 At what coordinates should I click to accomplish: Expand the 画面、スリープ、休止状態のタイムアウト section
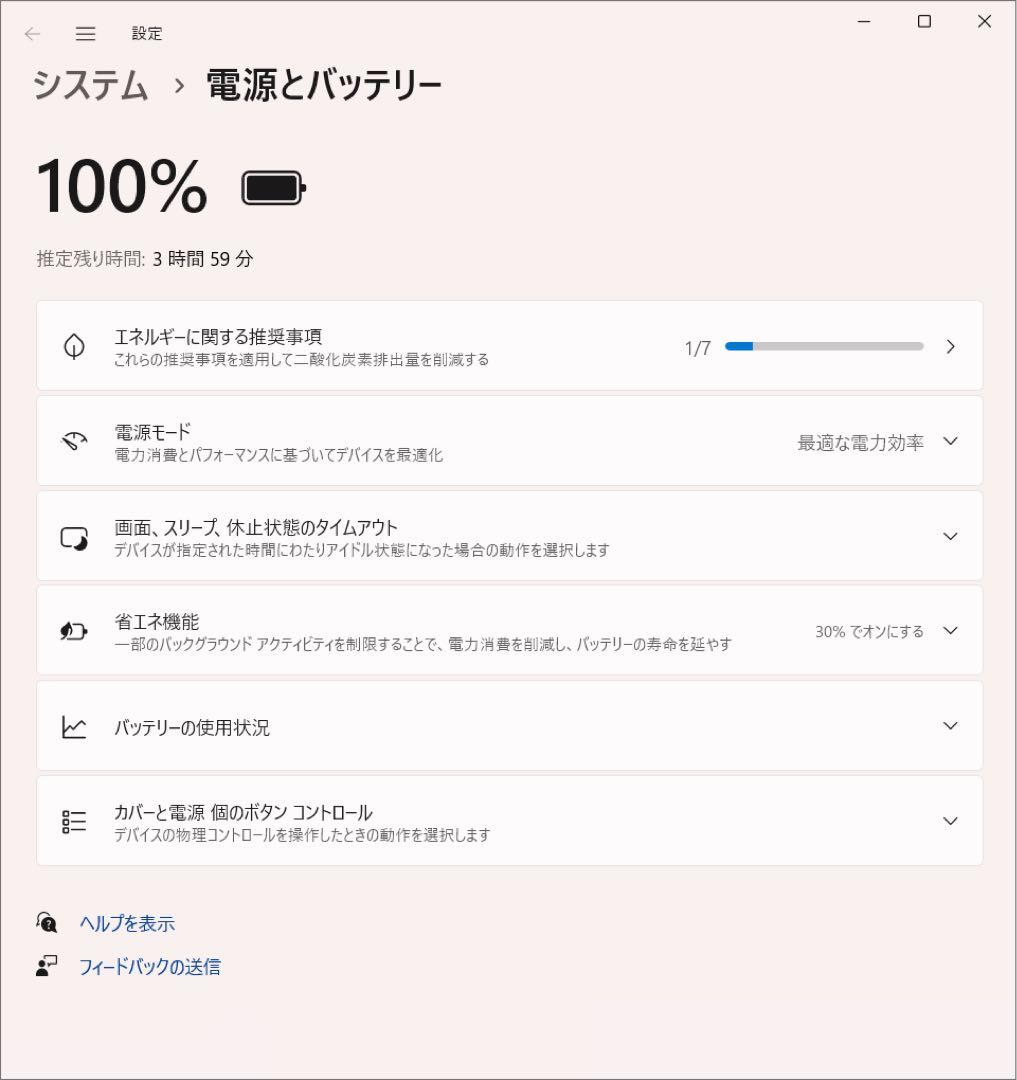coord(950,535)
